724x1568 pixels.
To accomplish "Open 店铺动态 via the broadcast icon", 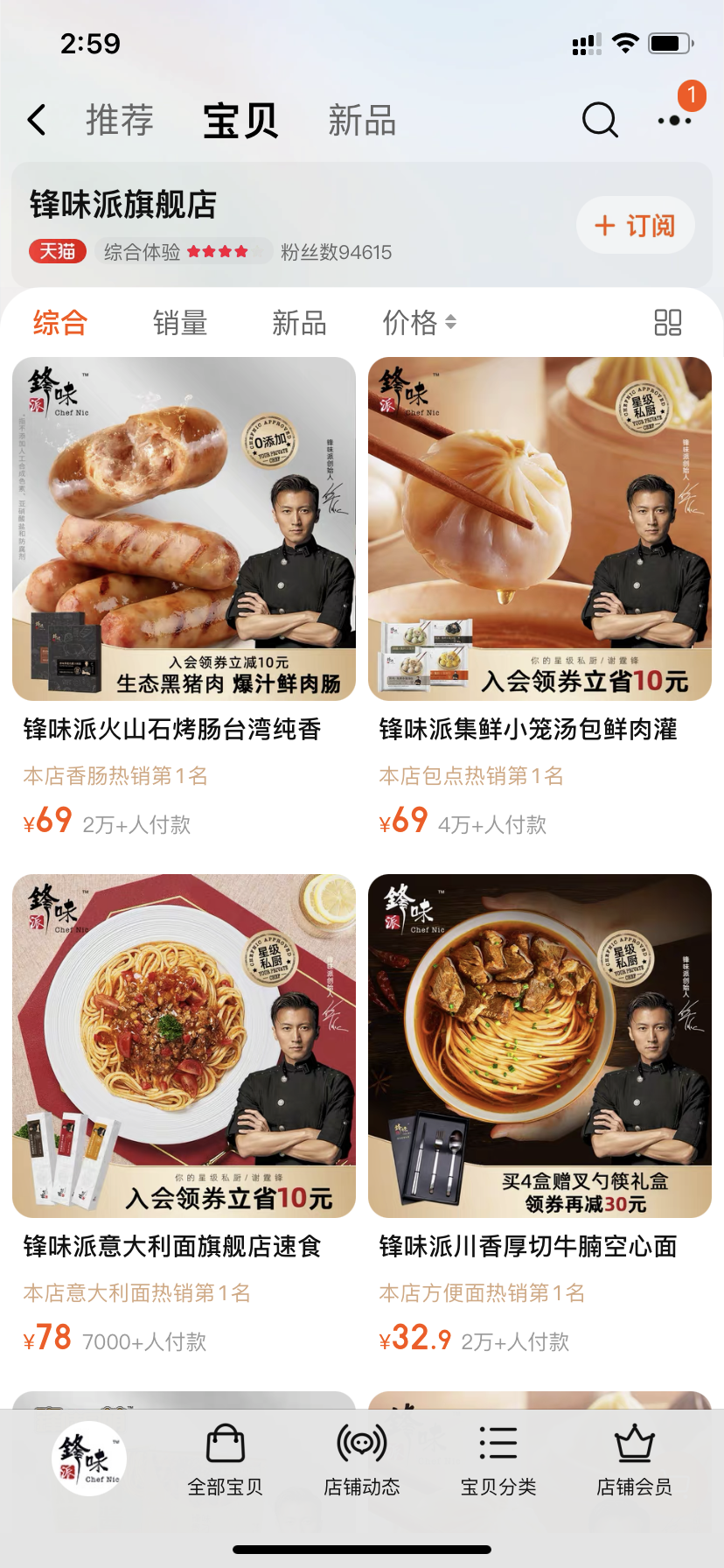I will (x=362, y=1457).
